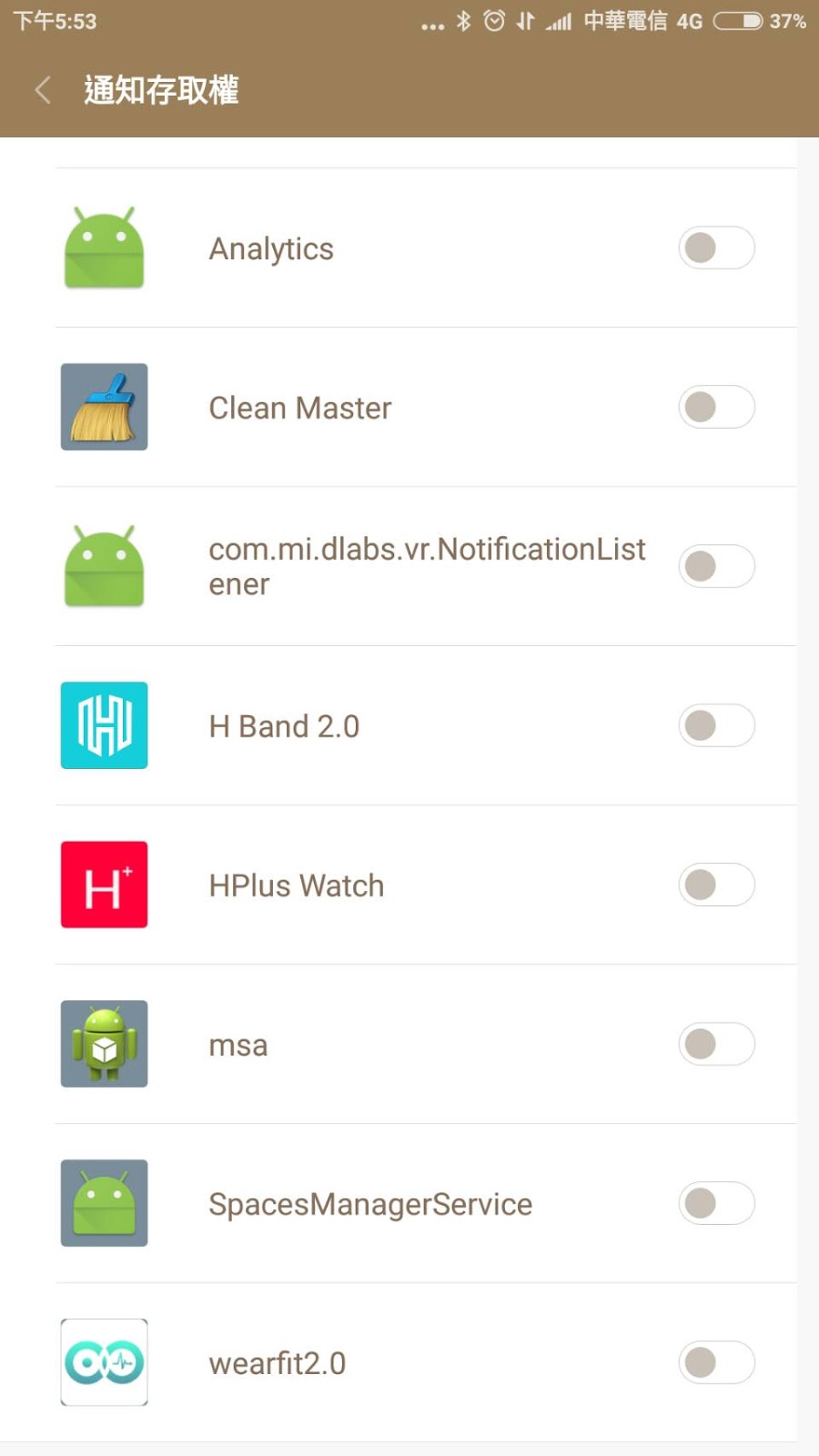Turn on Clean Master notification access

coord(716,407)
